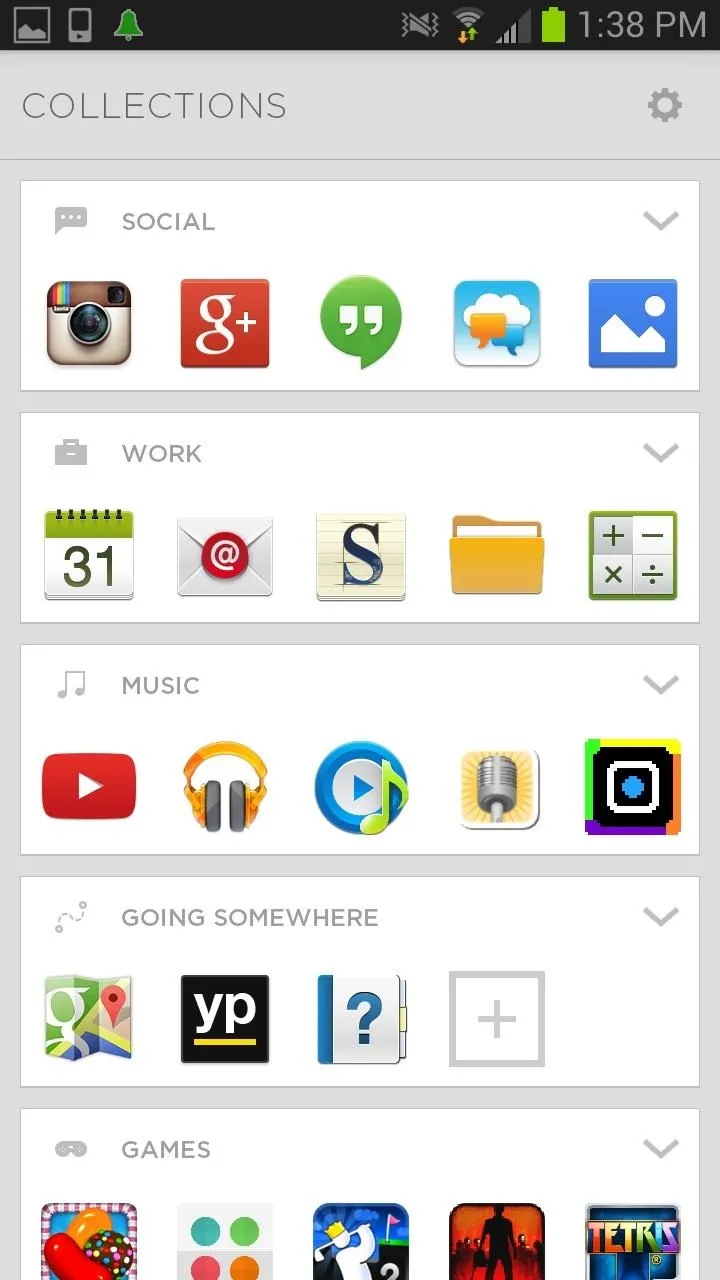Add an app to Going Somewhere

pos(497,1019)
